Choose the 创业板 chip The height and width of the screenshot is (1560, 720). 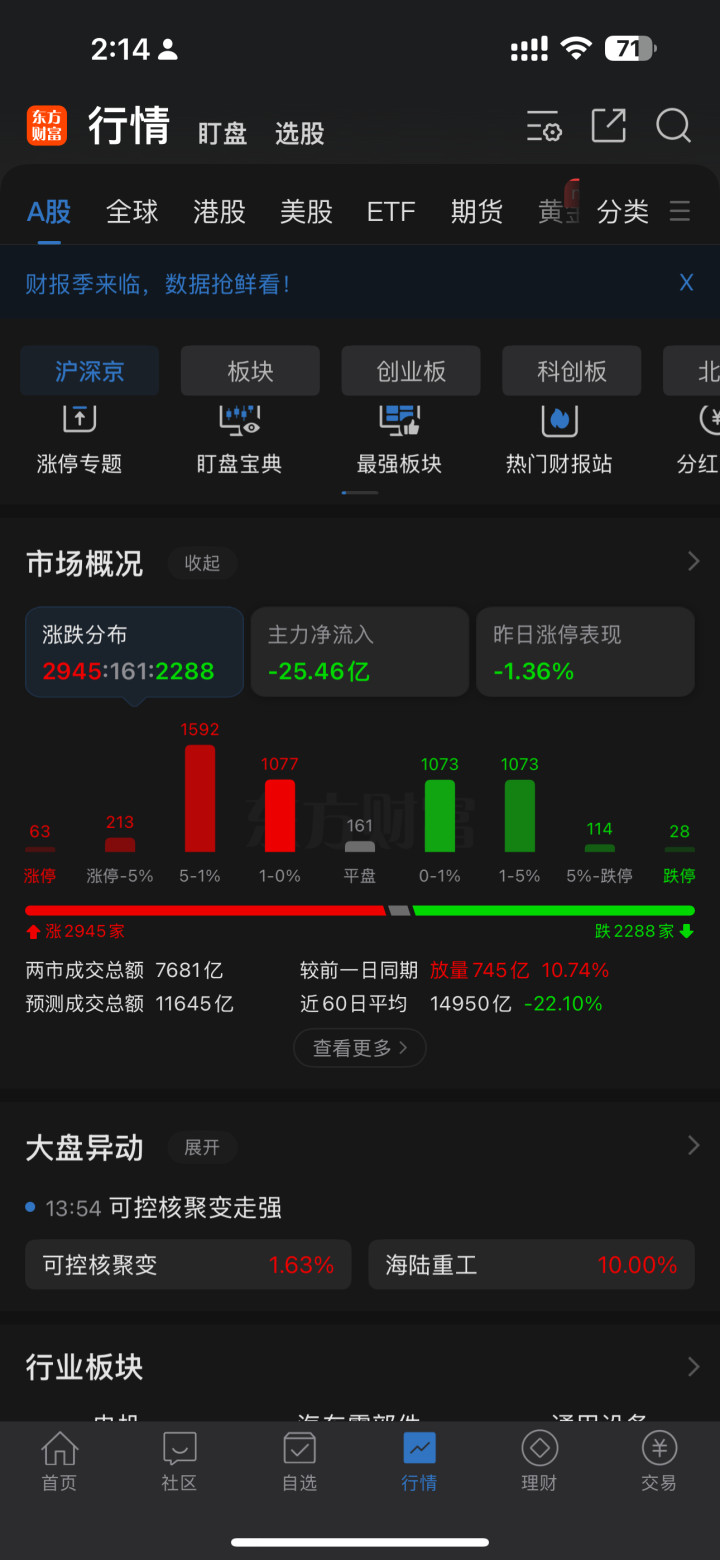411,371
